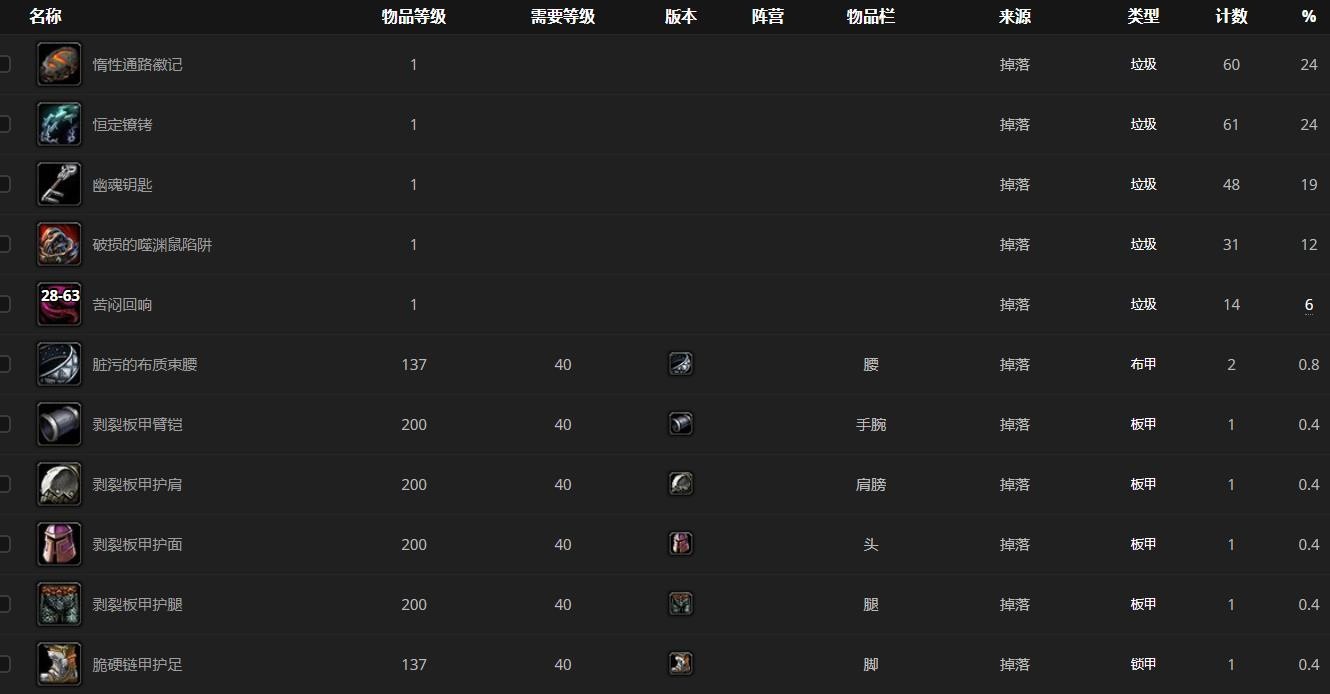Image resolution: width=1330 pixels, height=694 pixels.
Task: Open the 恒定镣铐 item link
Action: click(x=122, y=125)
